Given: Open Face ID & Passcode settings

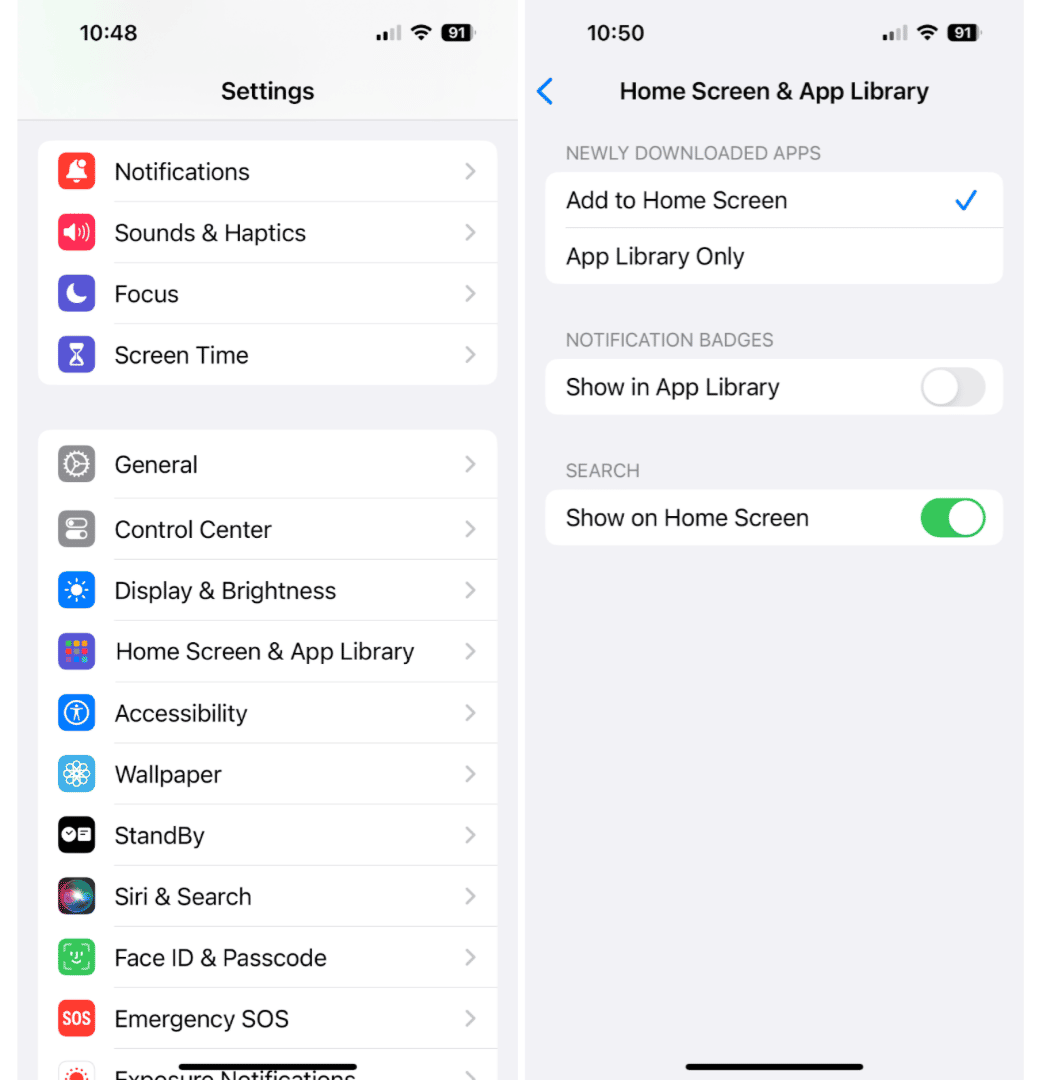Looking at the screenshot, I should pos(267,958).
